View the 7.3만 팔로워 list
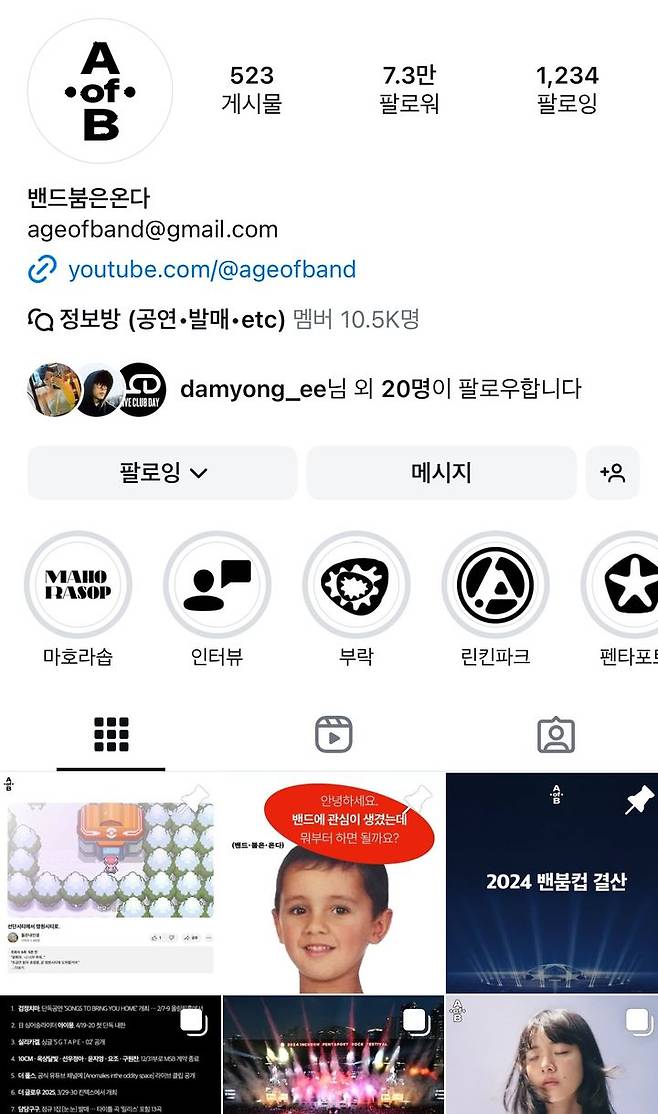Screen dimensions: 658x1114 click(x=409, y=89)
